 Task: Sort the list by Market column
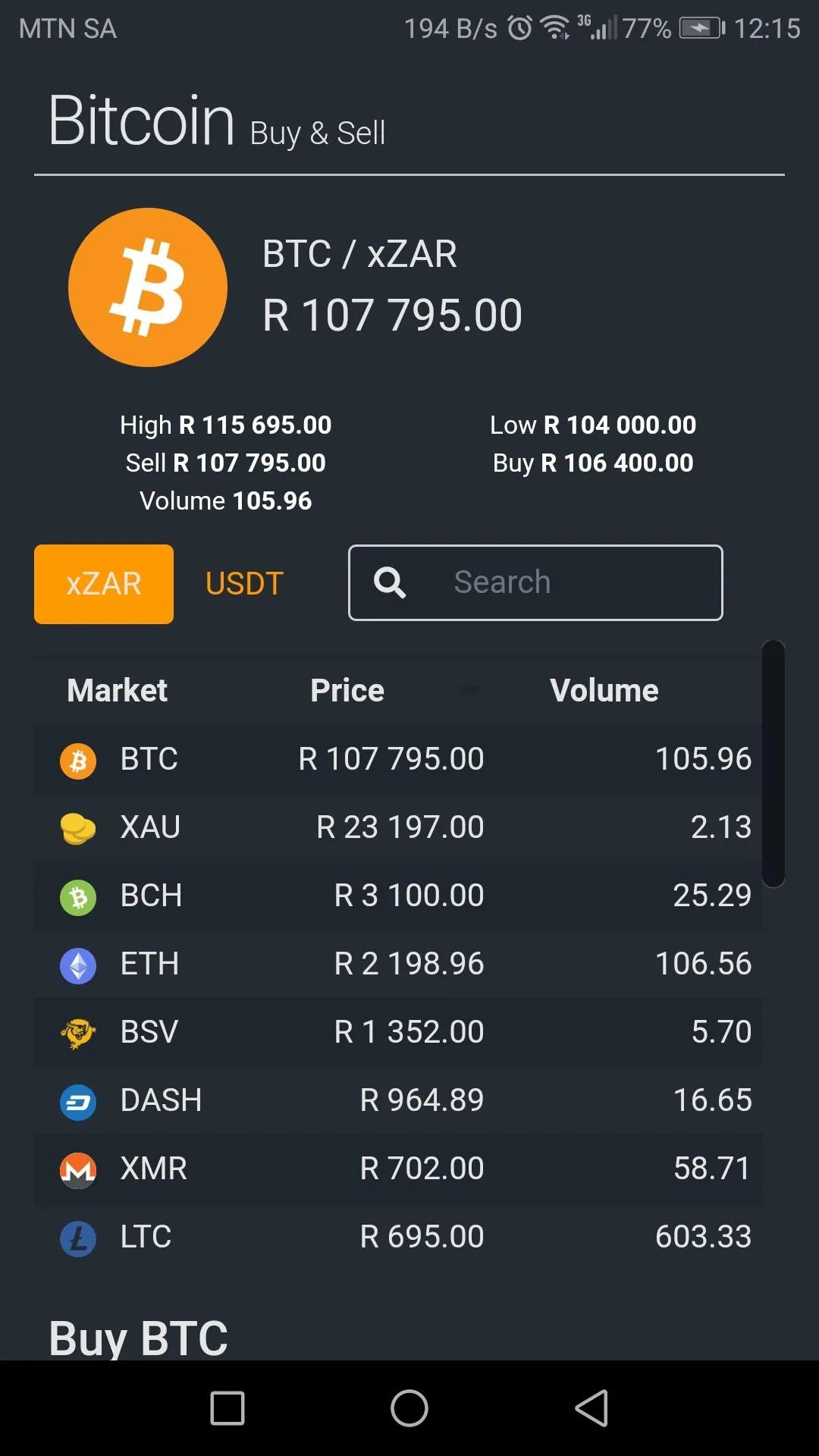point(117,690)
